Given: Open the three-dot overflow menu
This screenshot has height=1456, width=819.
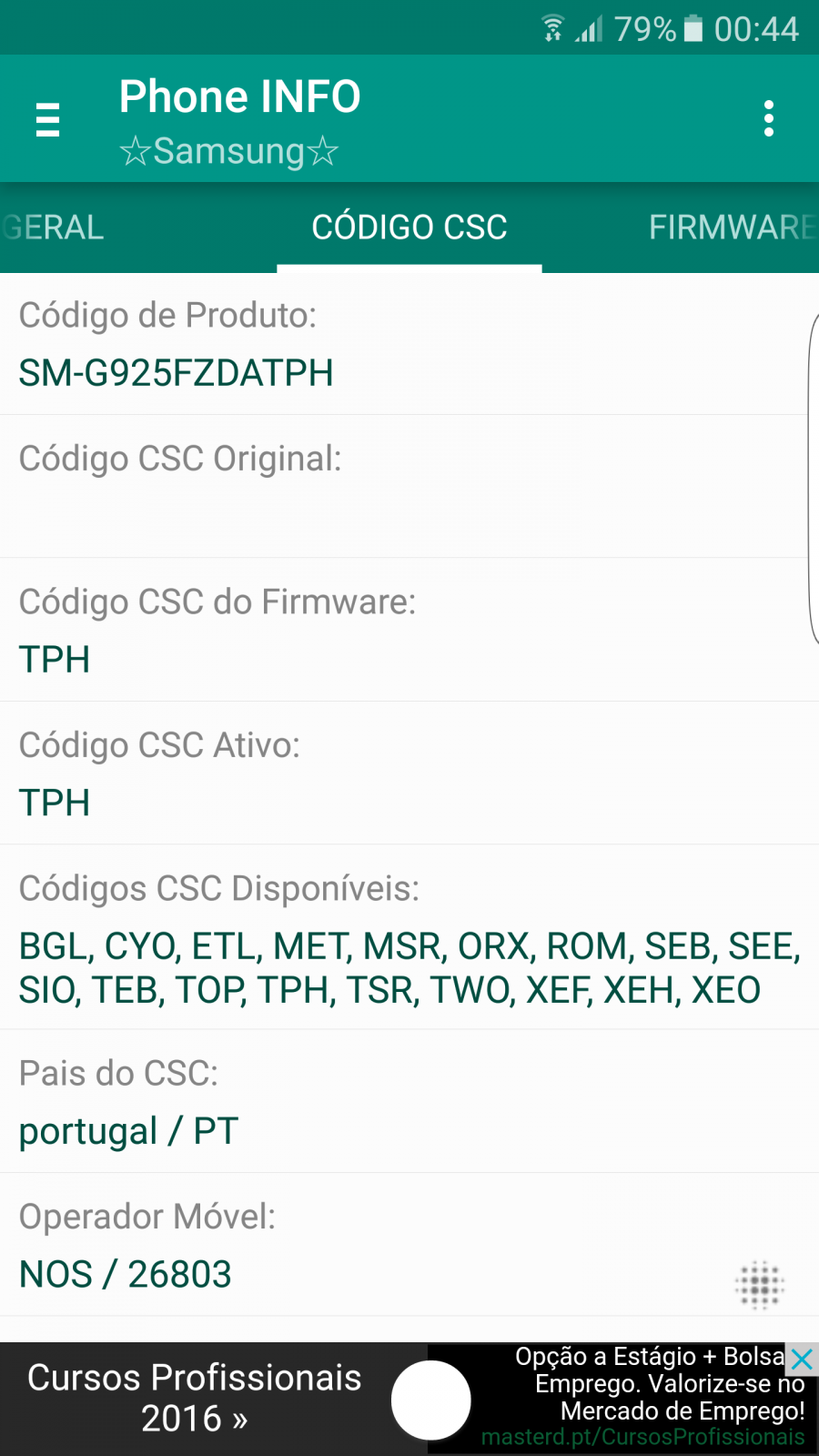Looking at the screenshot, I should [x=769, y=118].
